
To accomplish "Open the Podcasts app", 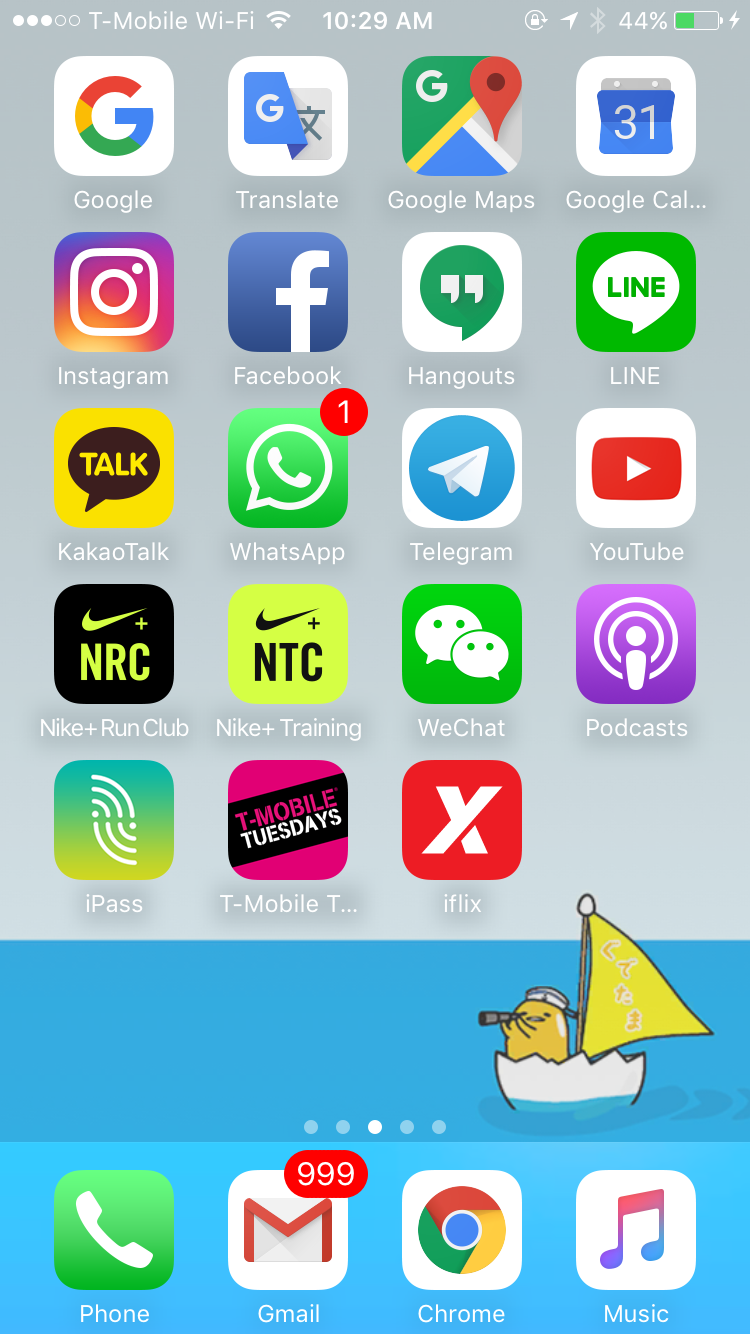I will [x=636, y=644].
